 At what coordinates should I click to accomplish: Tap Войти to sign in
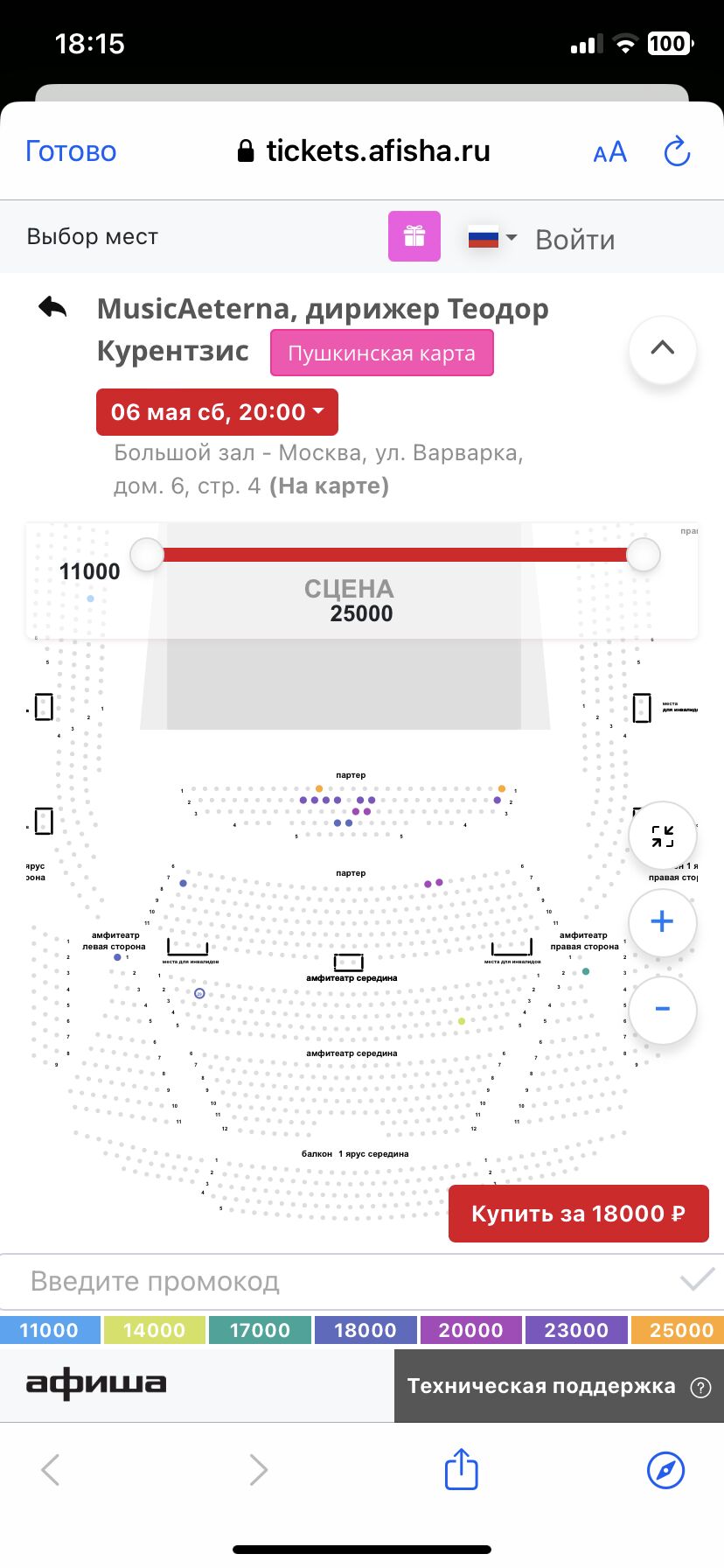pyautogui.click(x=574, y=240)
